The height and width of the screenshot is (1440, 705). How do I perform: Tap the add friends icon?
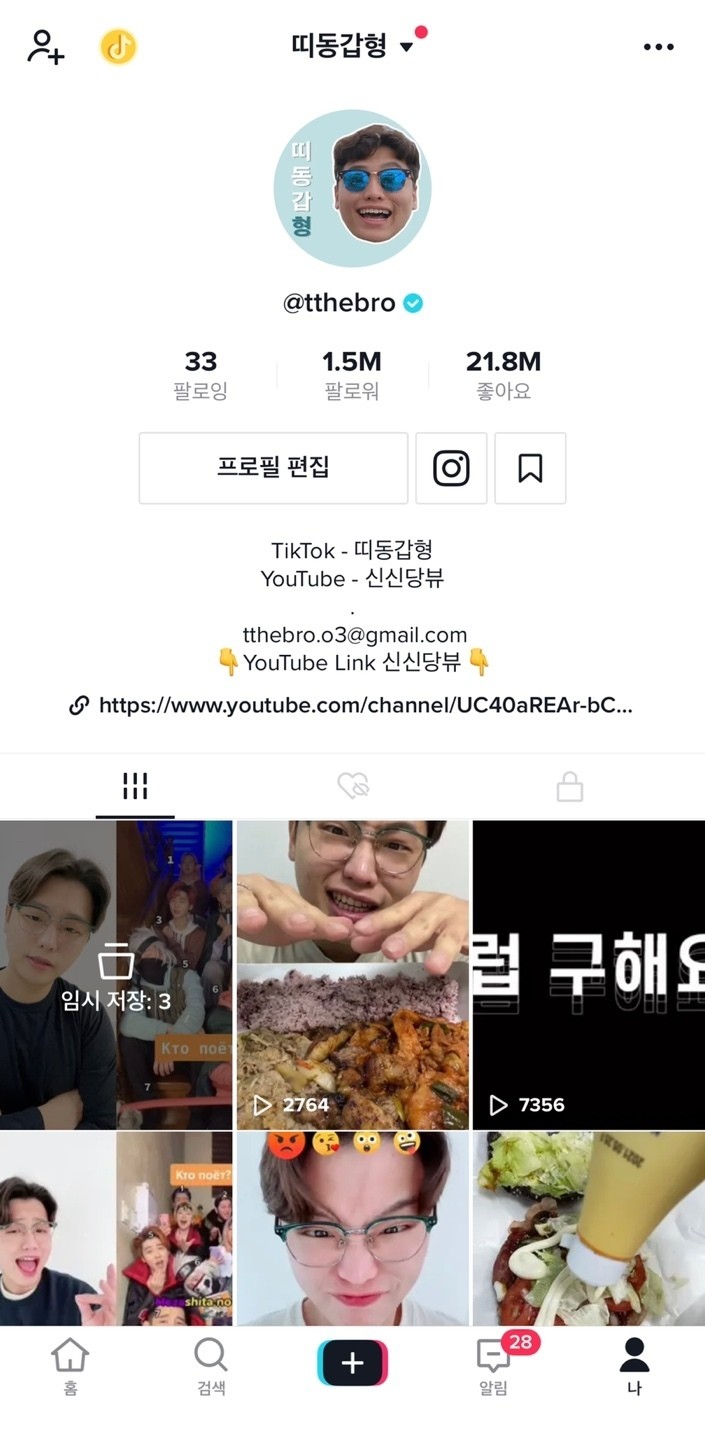click(45, 46)
